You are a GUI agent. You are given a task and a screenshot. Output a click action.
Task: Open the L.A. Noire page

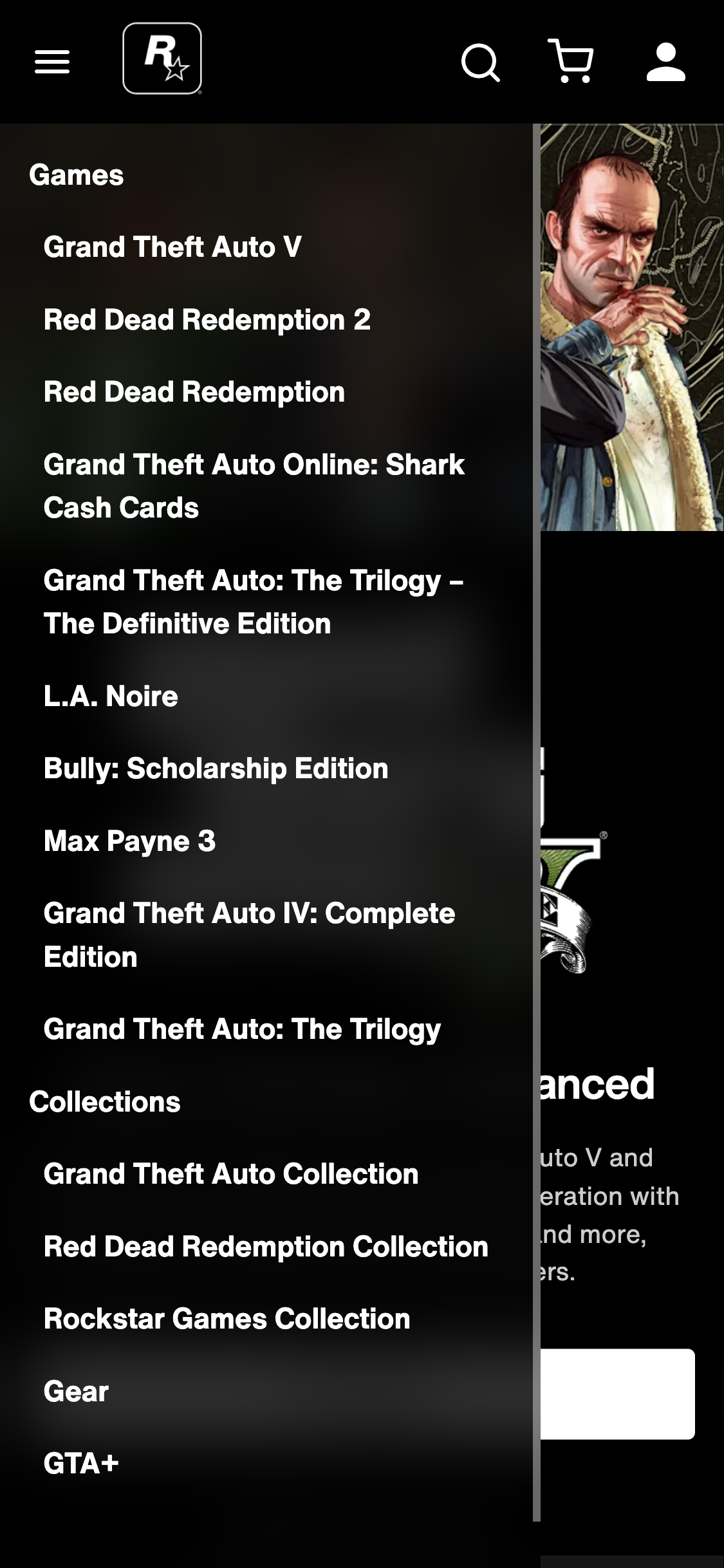[111, 695]
